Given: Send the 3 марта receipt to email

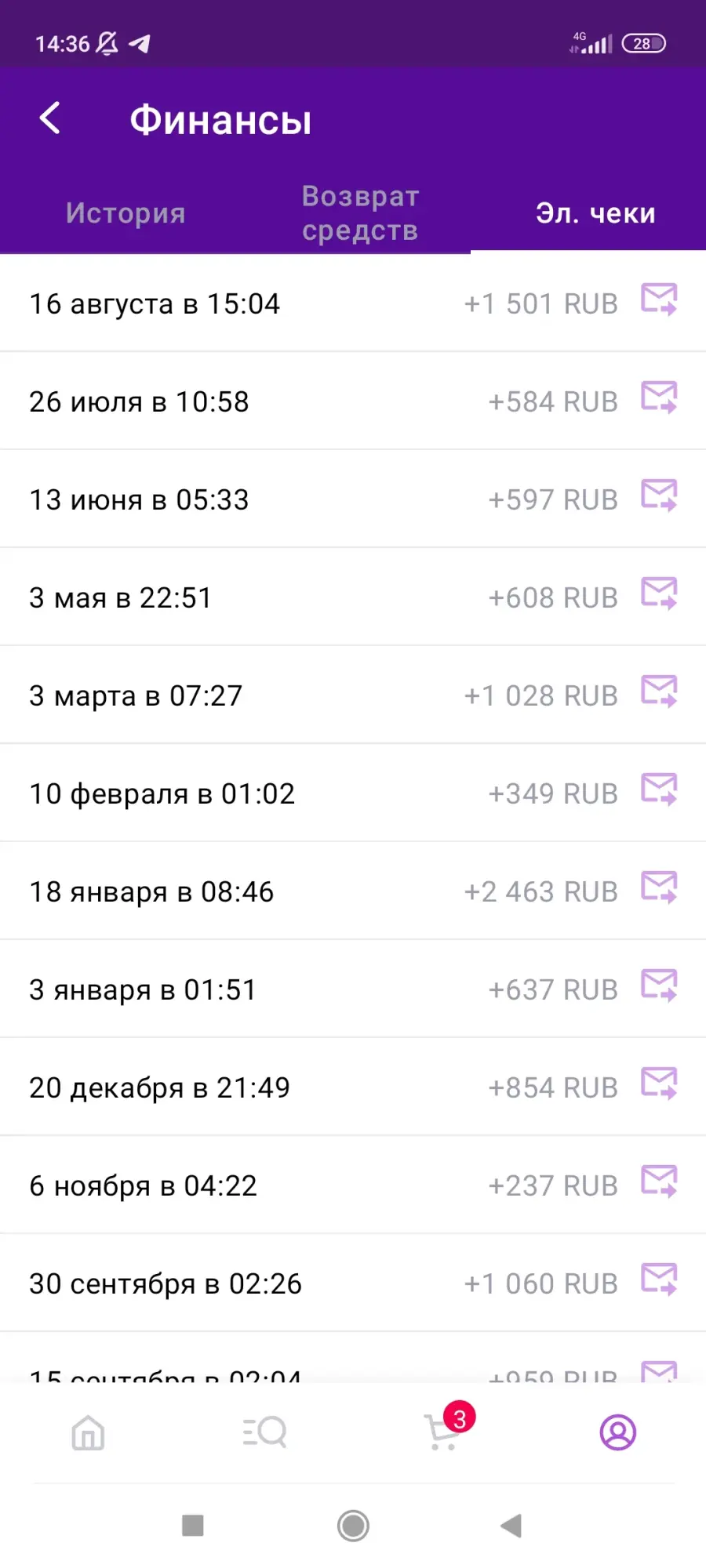Looking at the screenshot, I should (659, 691).
